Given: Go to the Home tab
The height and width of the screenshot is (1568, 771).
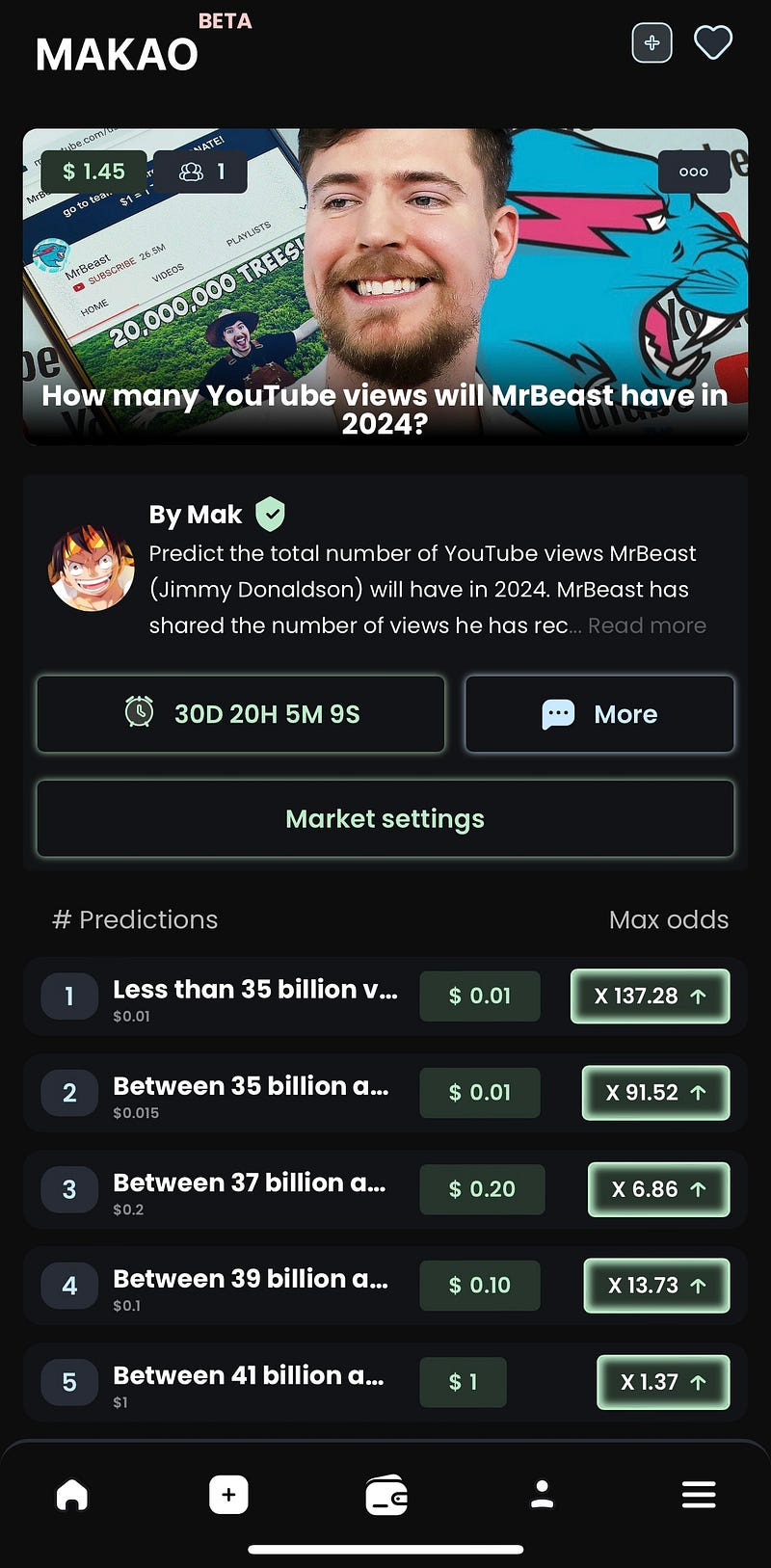Looking at the screenshot, I should click(72, 1495).
